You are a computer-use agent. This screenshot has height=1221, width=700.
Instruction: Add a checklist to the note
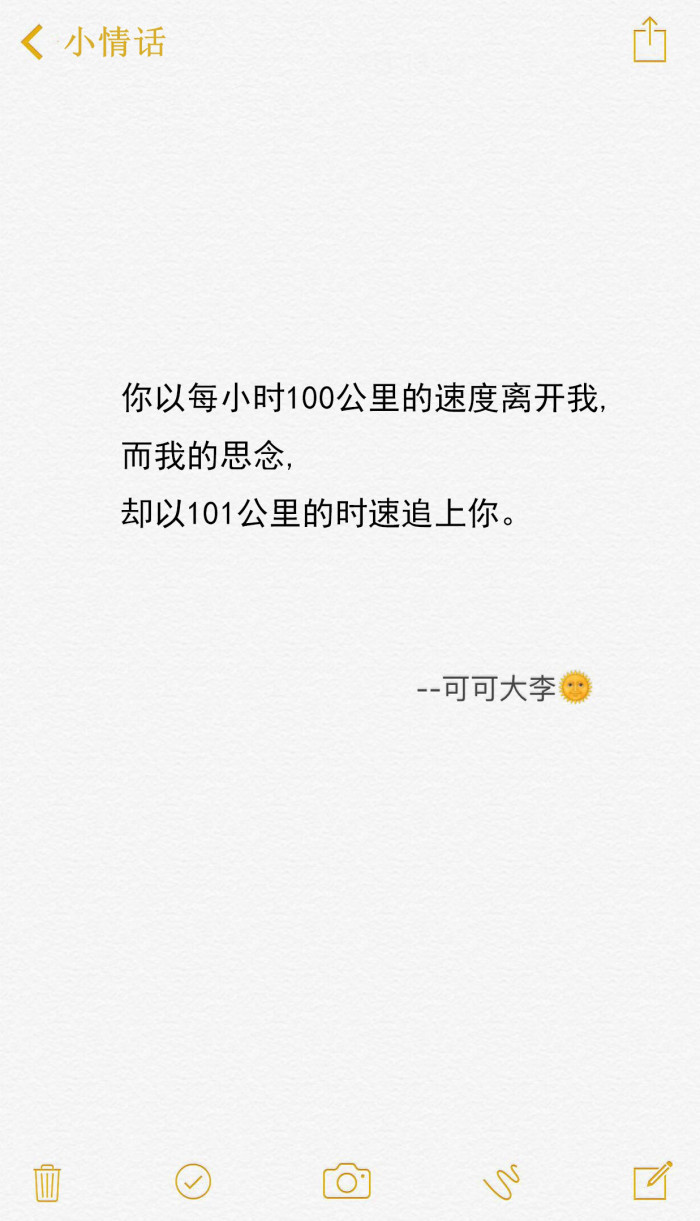coord(193,1181)
